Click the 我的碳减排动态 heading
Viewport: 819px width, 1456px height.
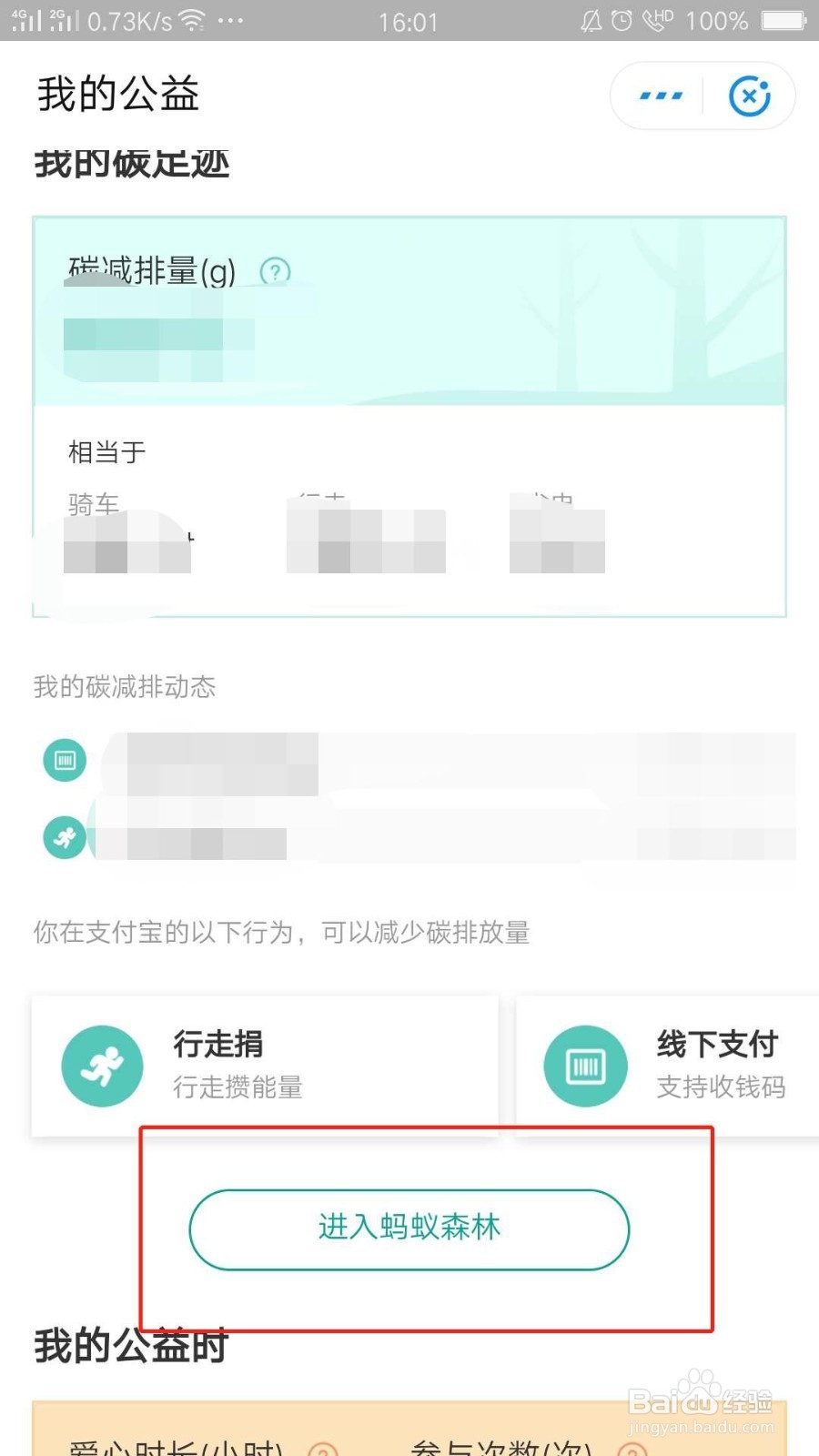125,687
